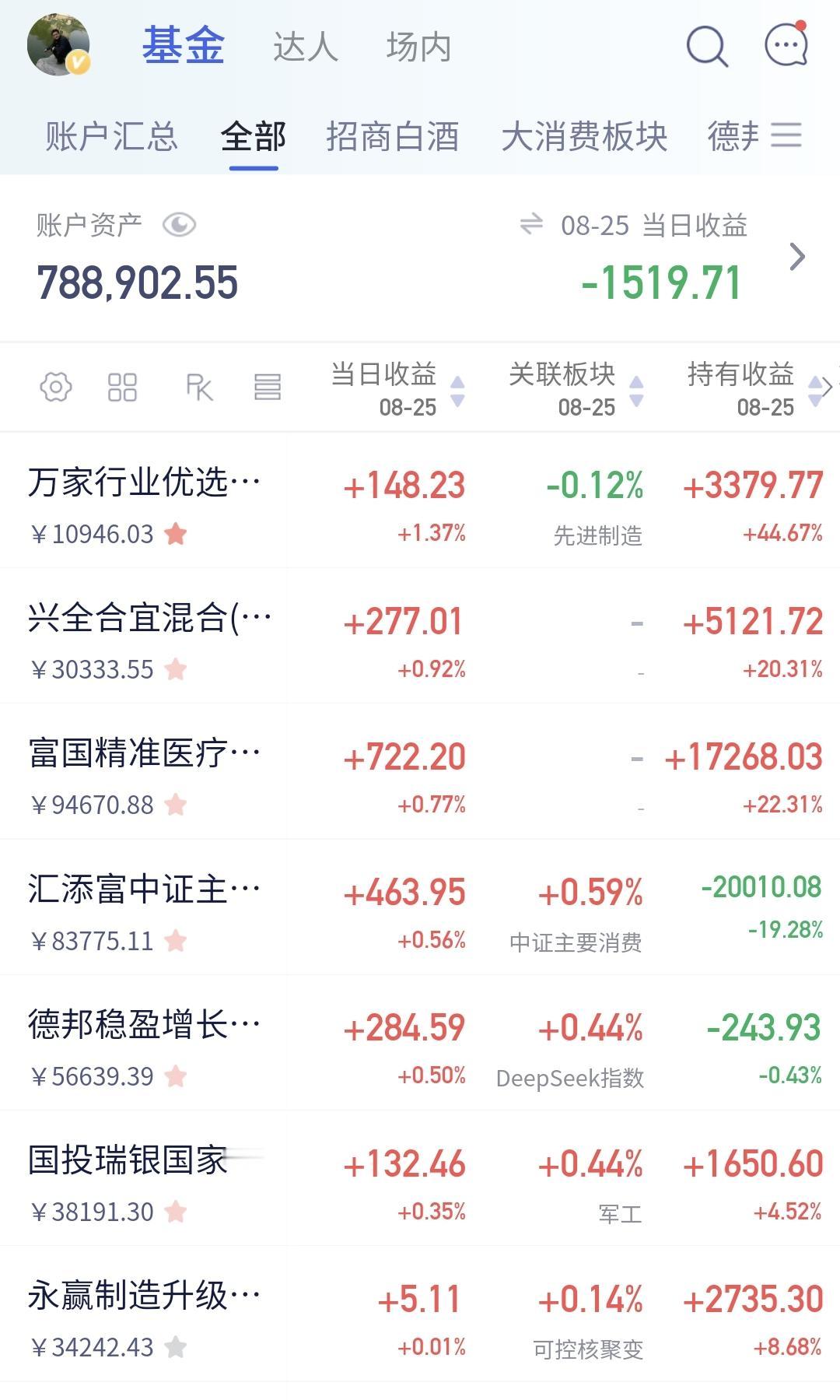Viewport: 840px width, 1400px height.
Task: Hide account assets with the eye icon
Action: 179,226
